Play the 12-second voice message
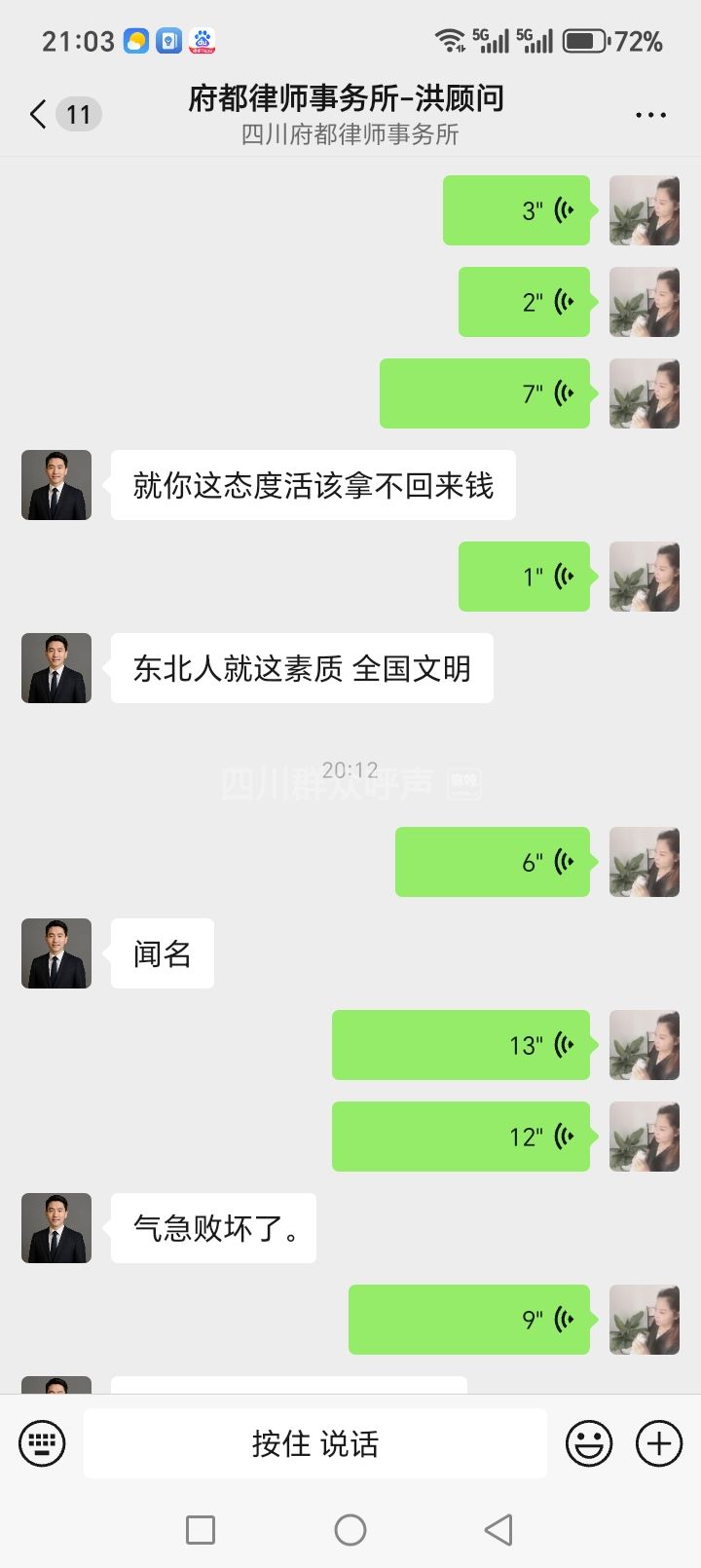The width and height of the screenshot is (701, 1568). pyautogui.click(x=461, y=1137)
